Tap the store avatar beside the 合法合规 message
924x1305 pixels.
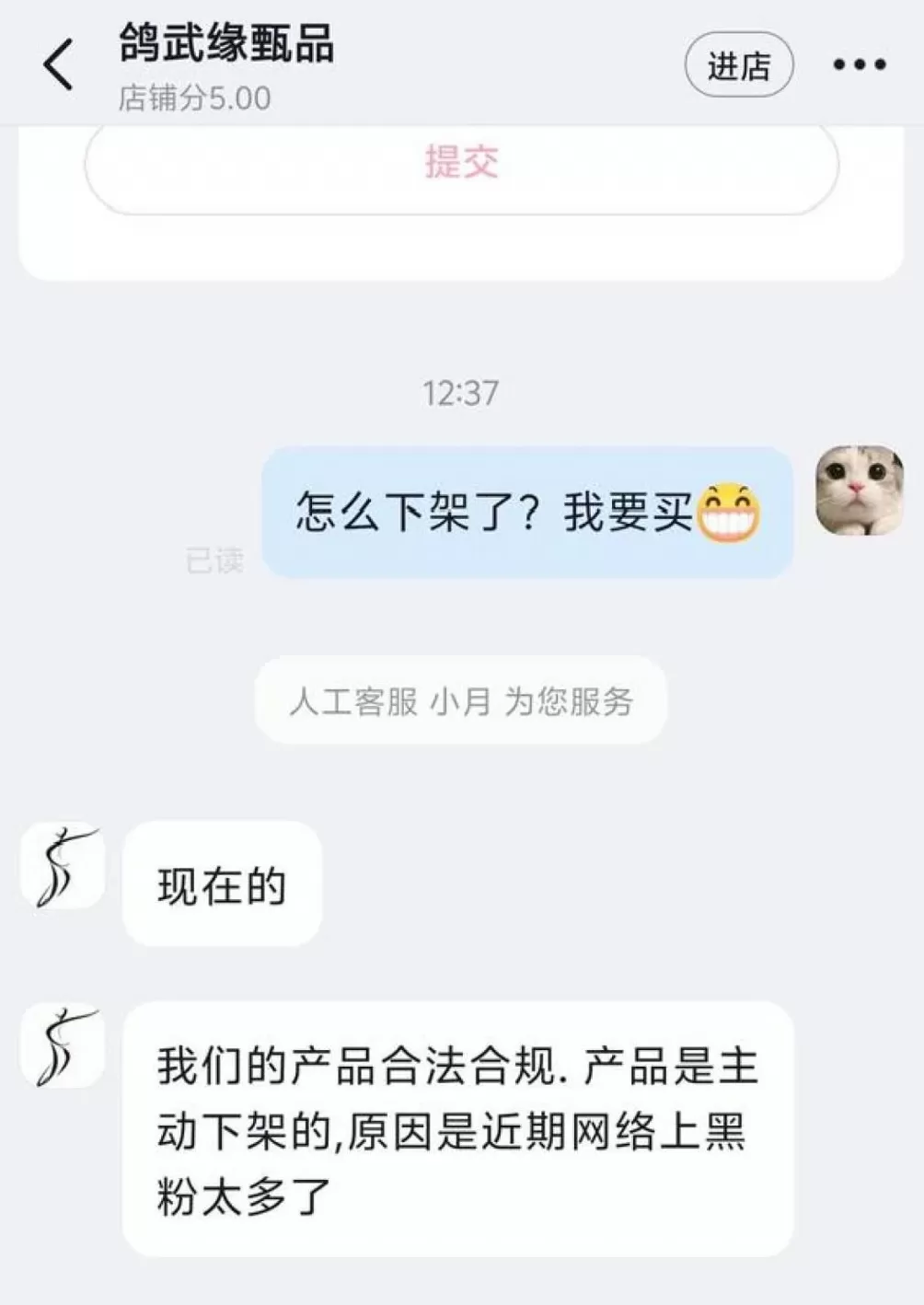point(60,1045)
